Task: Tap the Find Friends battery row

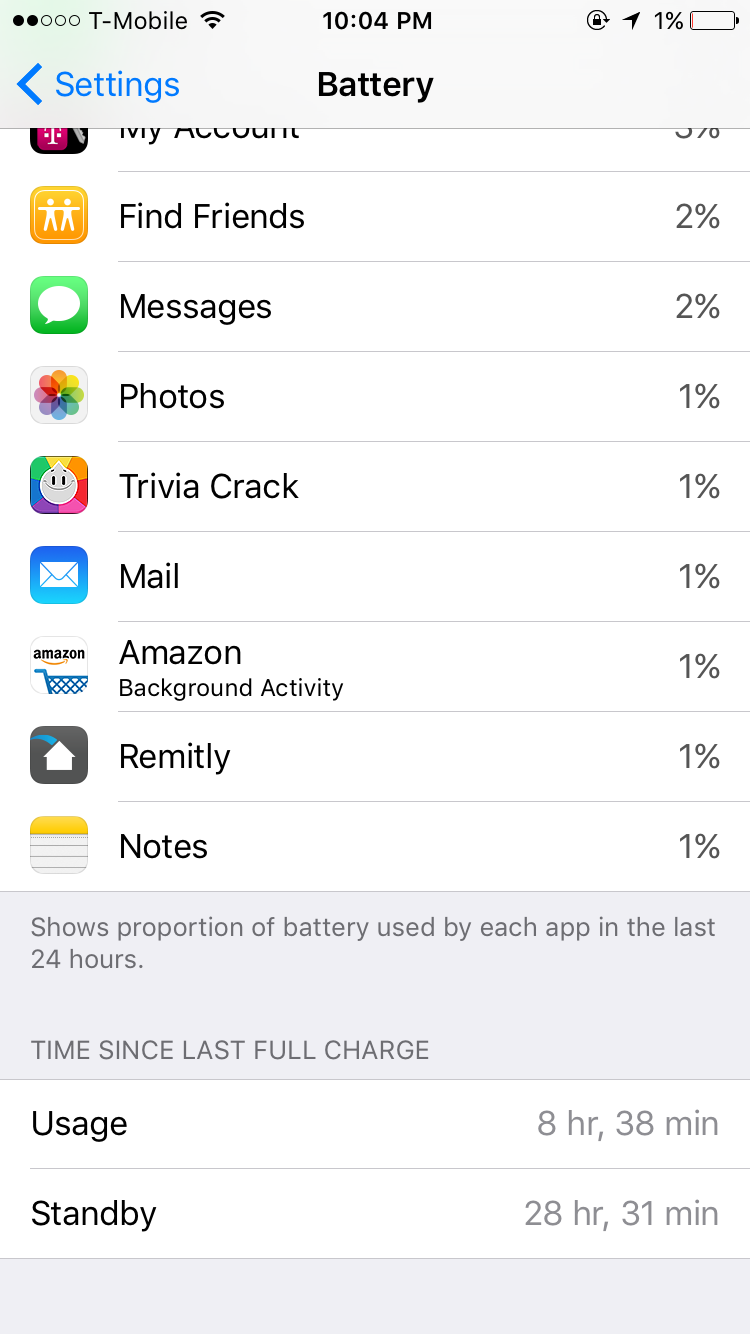Action: pyautogui.click(x=375, y=217)
